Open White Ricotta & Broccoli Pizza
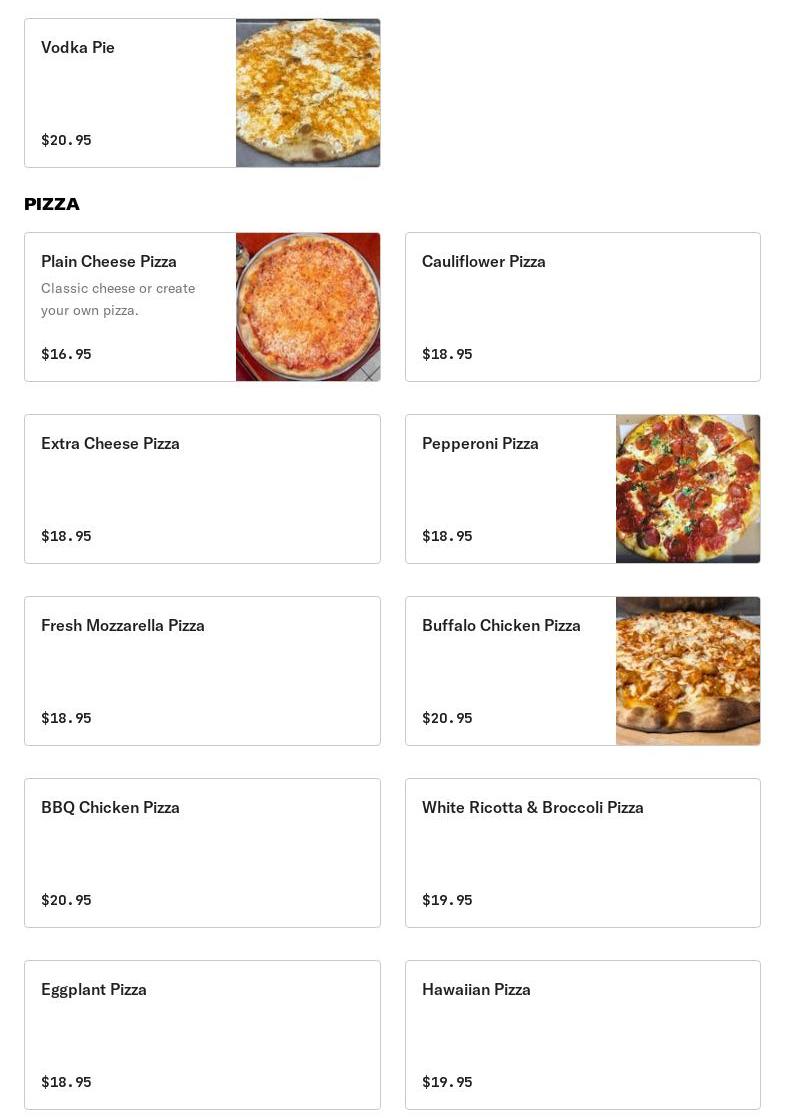The image size is (785, 1118). pos(582,853)
